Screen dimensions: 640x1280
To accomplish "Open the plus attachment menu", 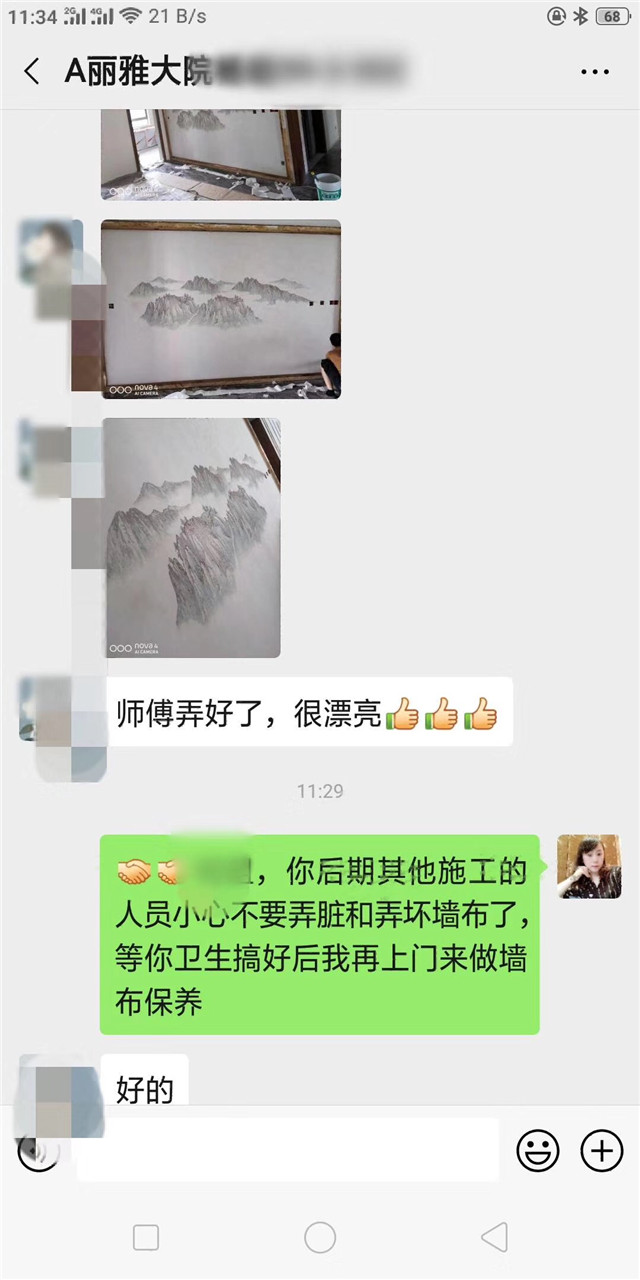I will coord(602,1151).
